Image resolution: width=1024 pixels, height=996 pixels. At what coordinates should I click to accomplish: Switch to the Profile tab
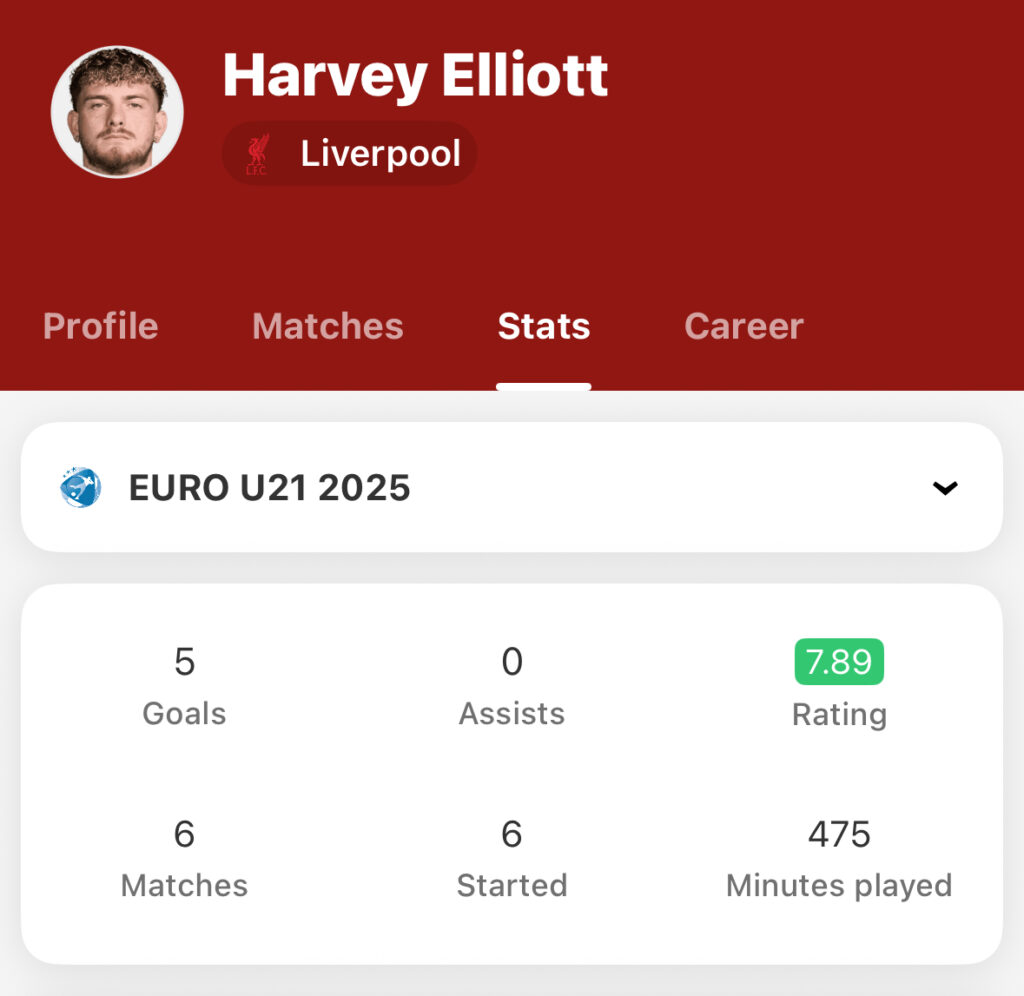tap(100, 327)
